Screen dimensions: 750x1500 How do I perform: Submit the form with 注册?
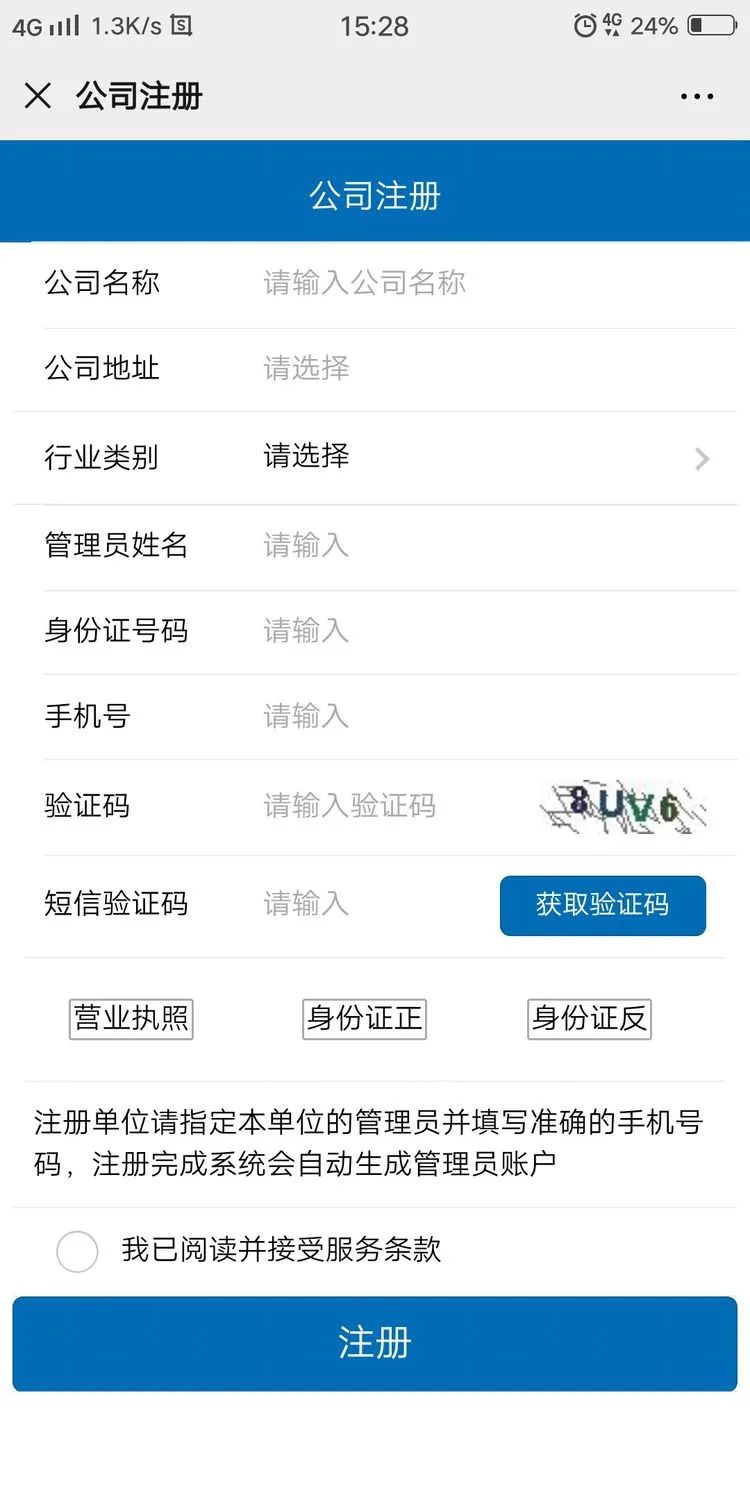click(x=375, y=1344)
